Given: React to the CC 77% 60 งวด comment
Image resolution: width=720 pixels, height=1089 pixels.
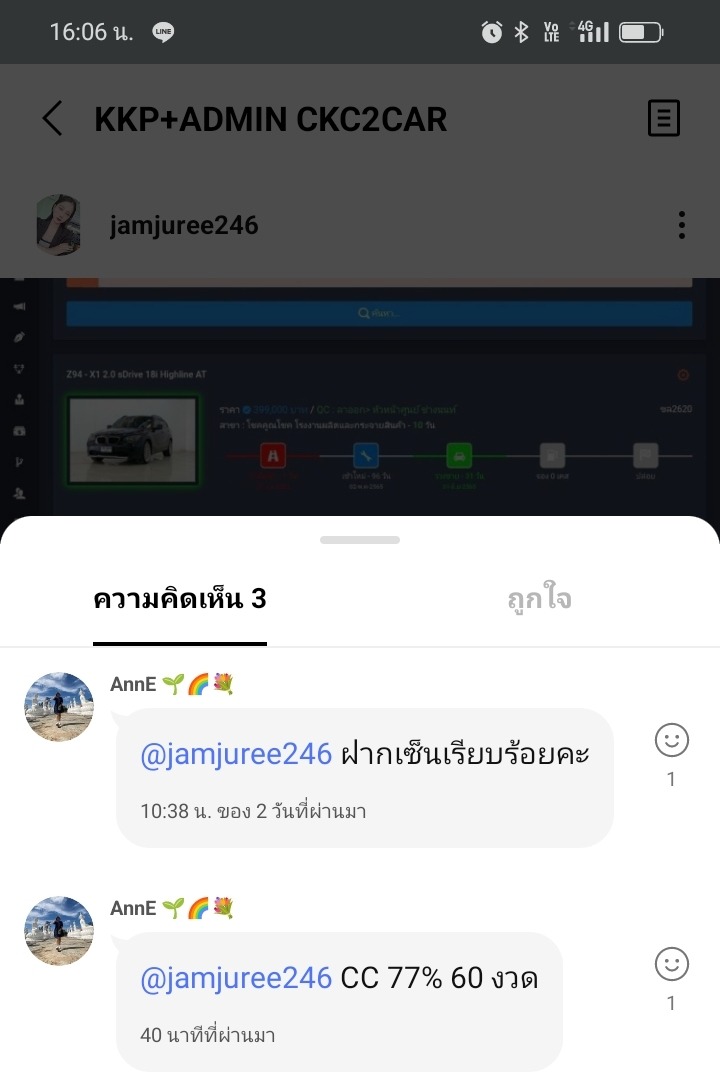Looking at the screenshot, I should pyautogui.click(x=671, y=965).
